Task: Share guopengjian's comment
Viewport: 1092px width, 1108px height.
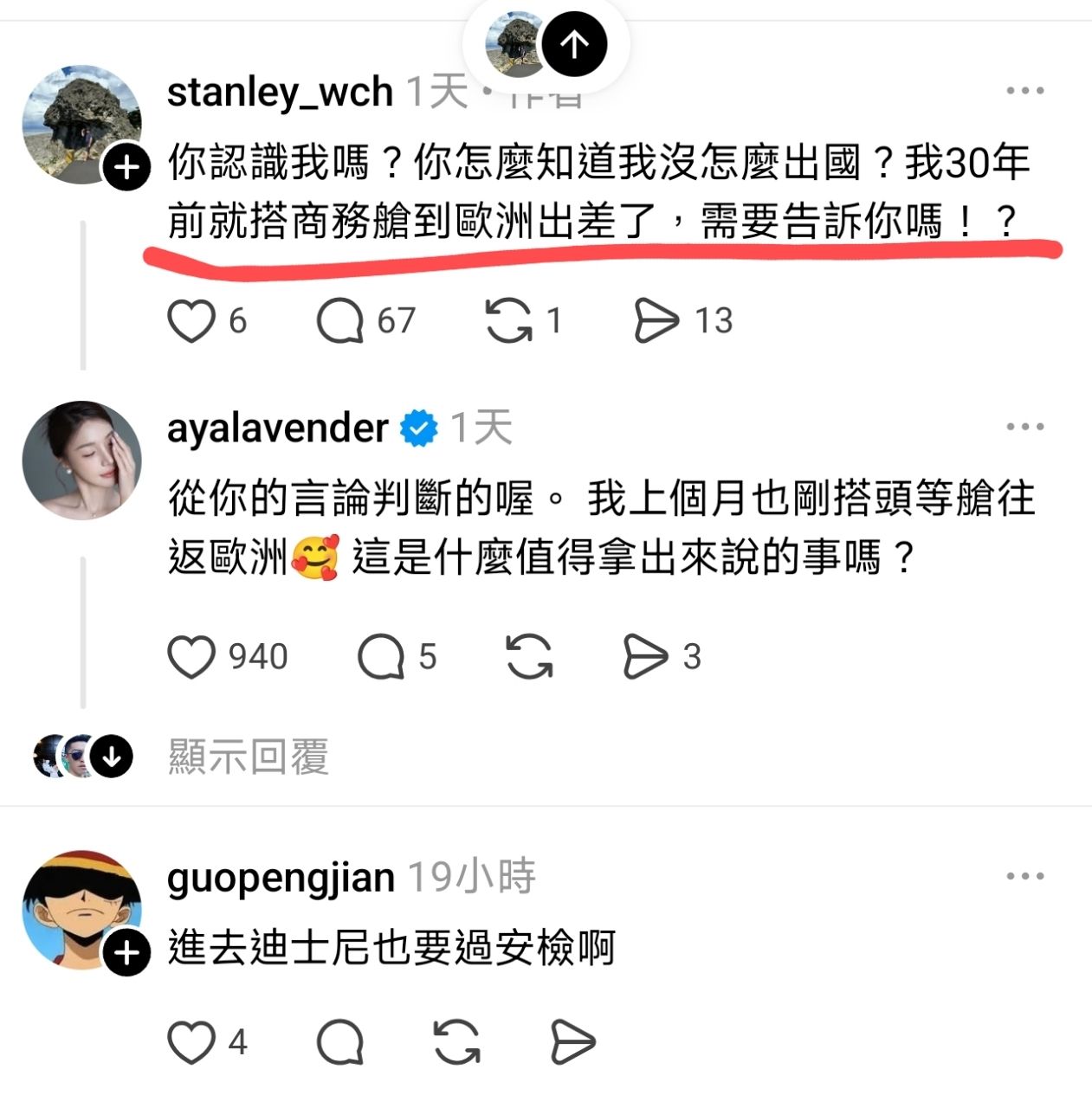Action: [572, 1042]
